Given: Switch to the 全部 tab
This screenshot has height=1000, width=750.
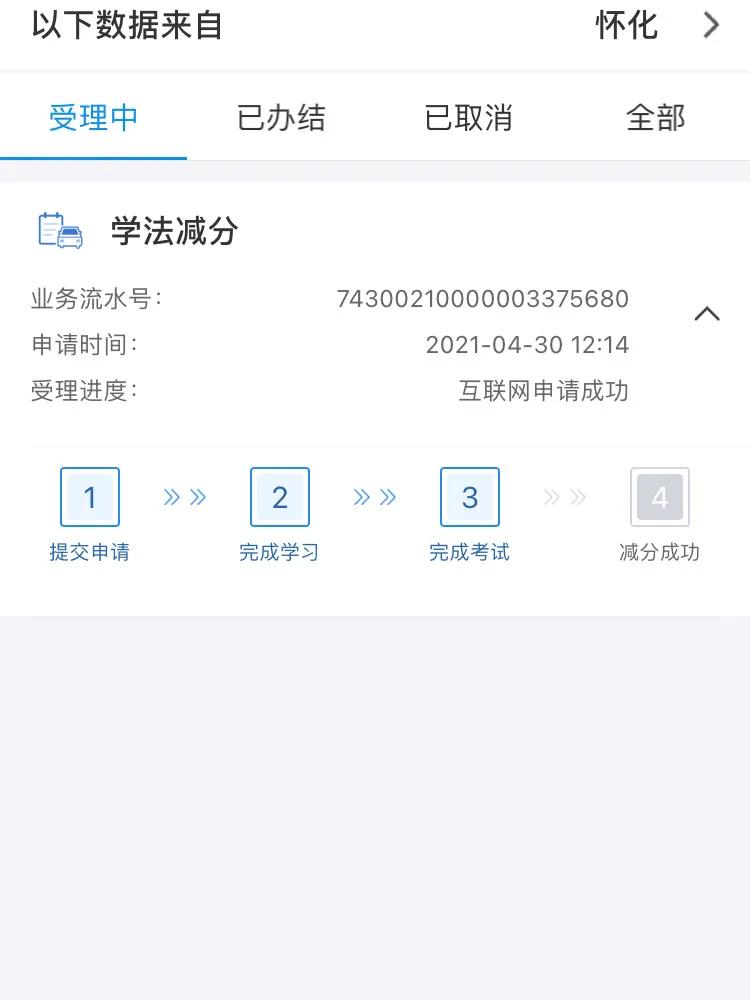Looking at the screenshot, I should (x=655, y=118).
